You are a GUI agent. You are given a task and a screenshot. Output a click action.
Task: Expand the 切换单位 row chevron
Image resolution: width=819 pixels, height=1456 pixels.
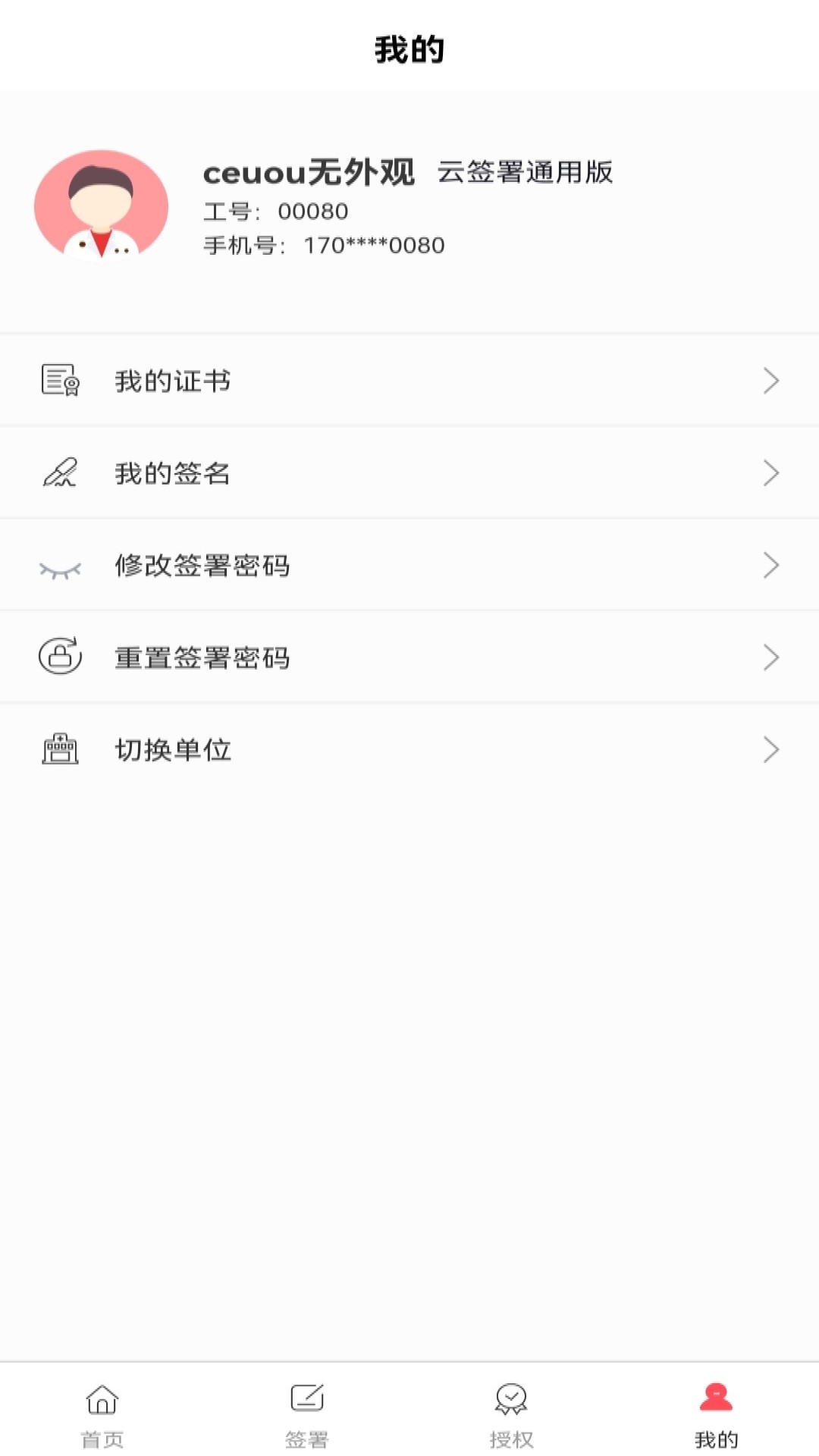(772, 749)
